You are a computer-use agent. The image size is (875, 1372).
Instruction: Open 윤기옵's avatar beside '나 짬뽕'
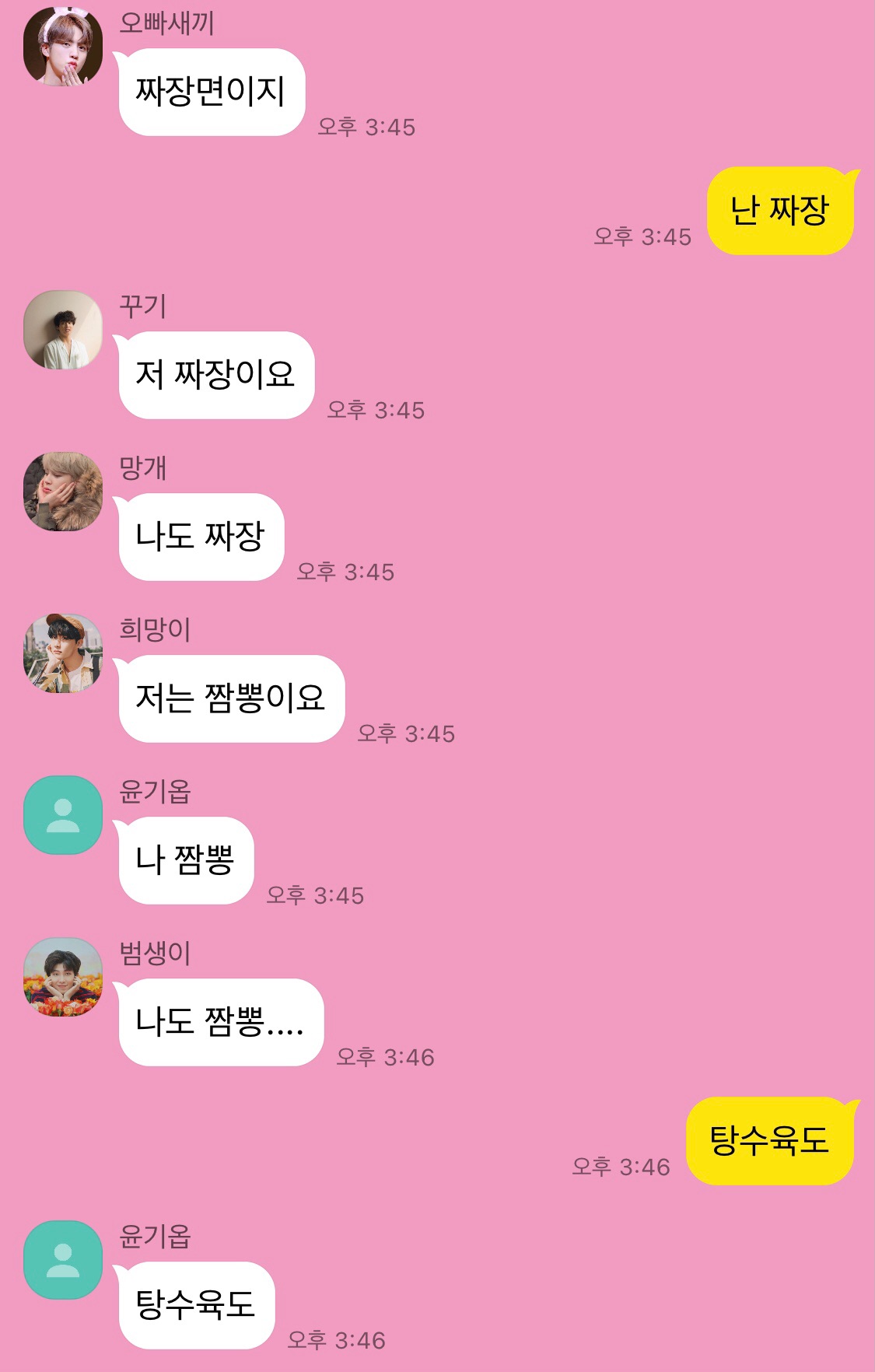coord(63,815)
